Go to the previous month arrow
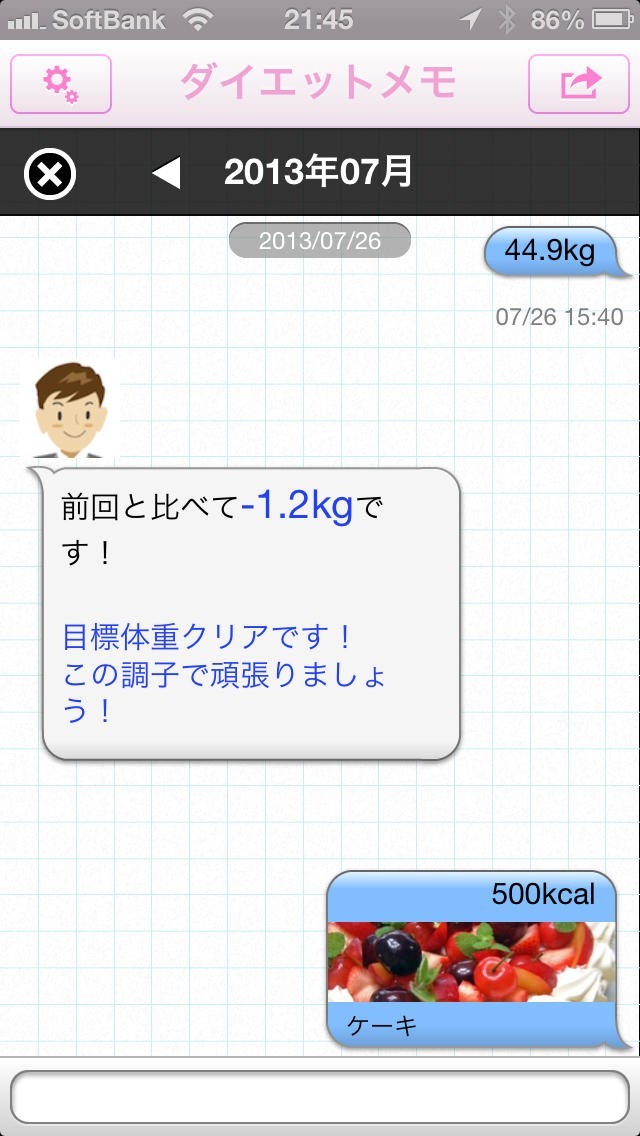 click(x=166, y=174)
